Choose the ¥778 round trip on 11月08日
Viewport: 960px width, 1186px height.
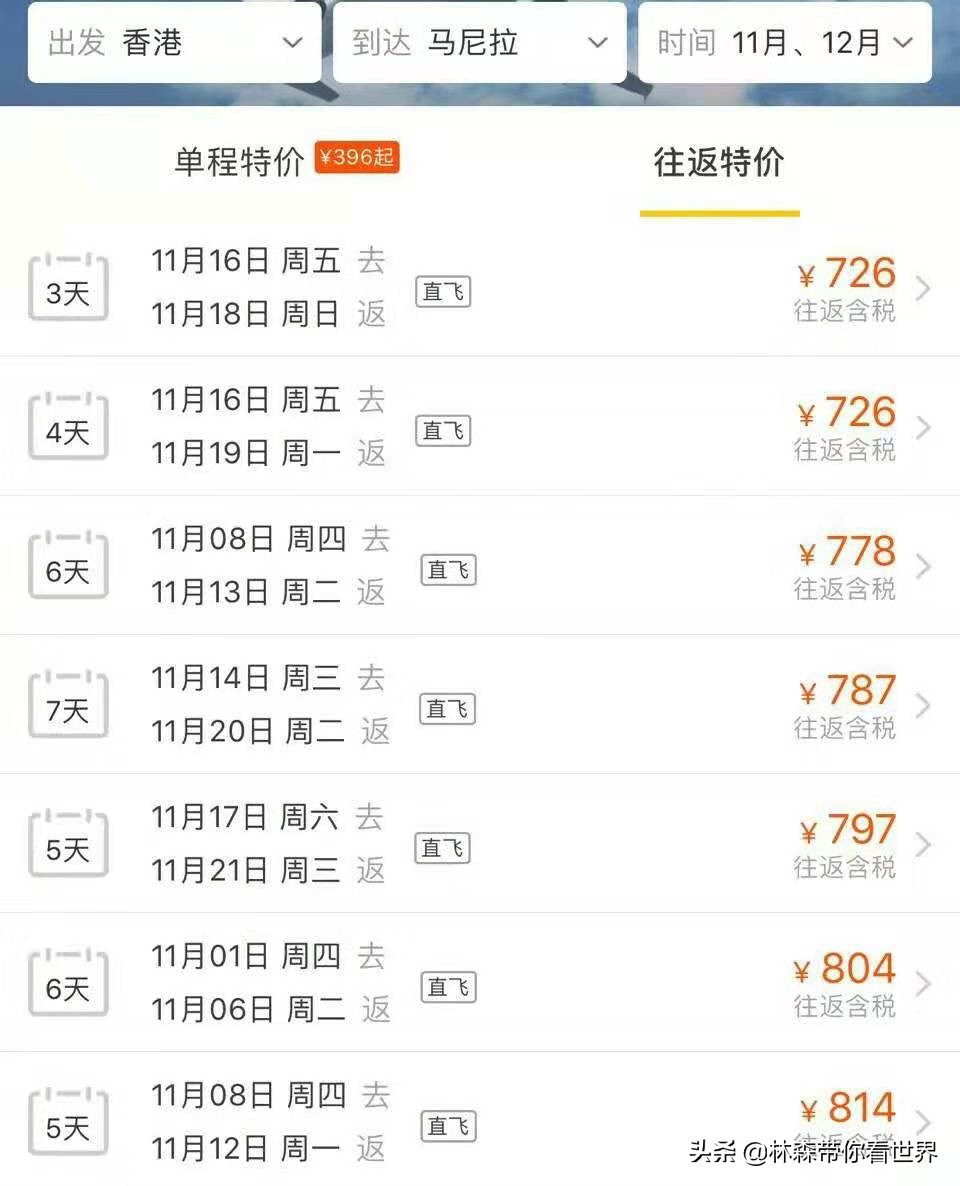pyautogui.click(x=480, y=567)
